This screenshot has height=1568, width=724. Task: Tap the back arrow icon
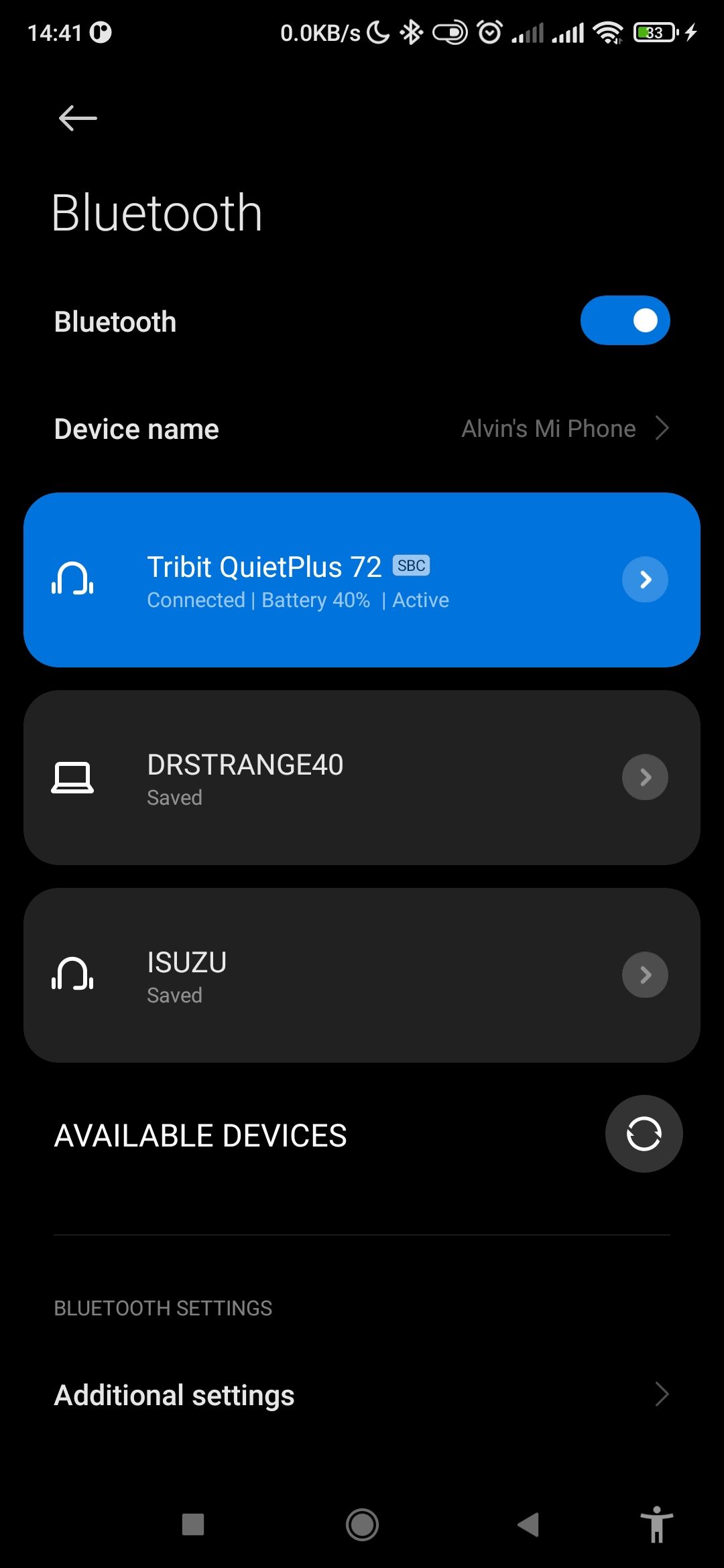pyautogui.click(x=76, y=117)
